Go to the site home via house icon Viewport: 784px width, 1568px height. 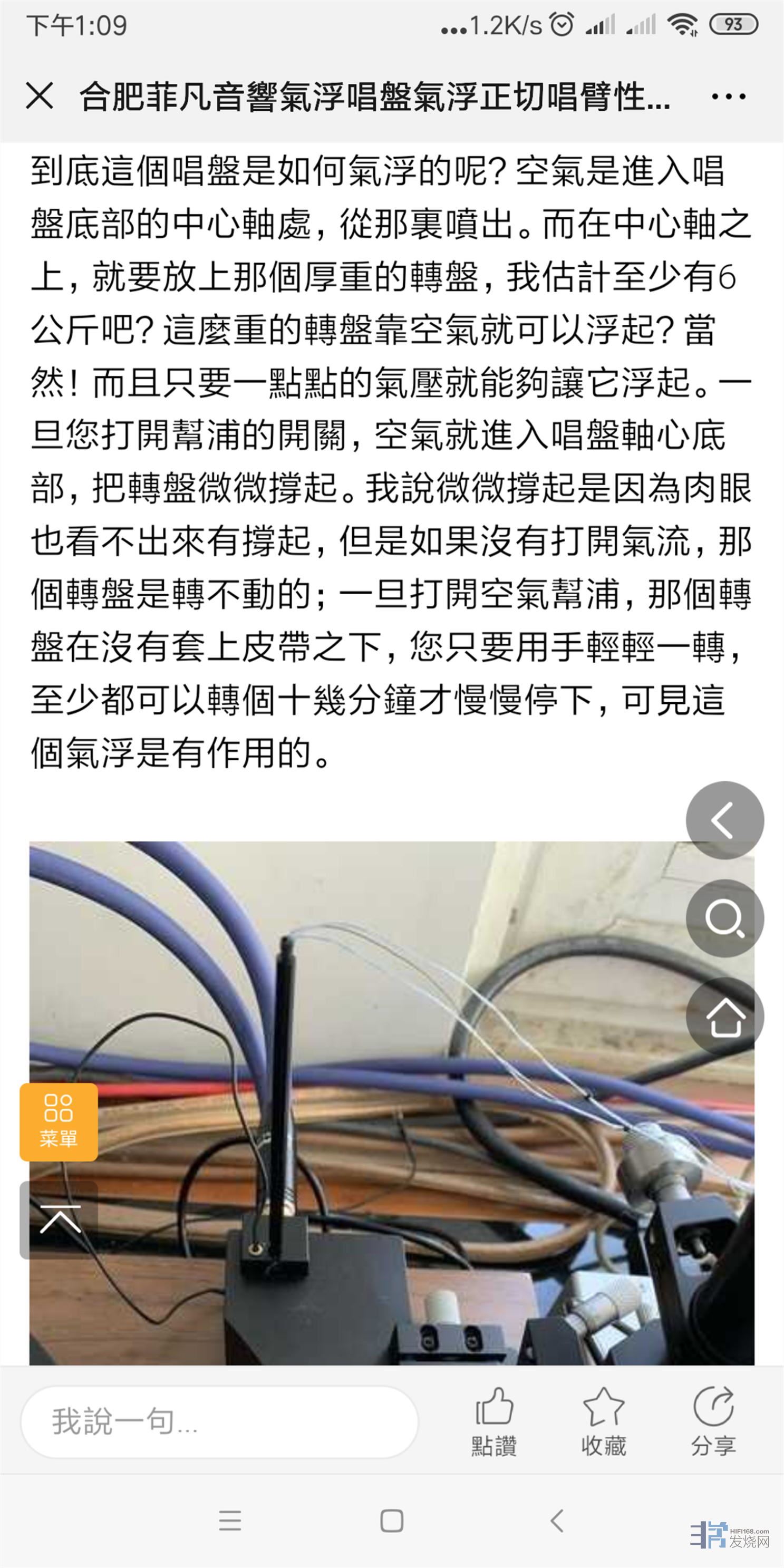[x=724, y=1017]
